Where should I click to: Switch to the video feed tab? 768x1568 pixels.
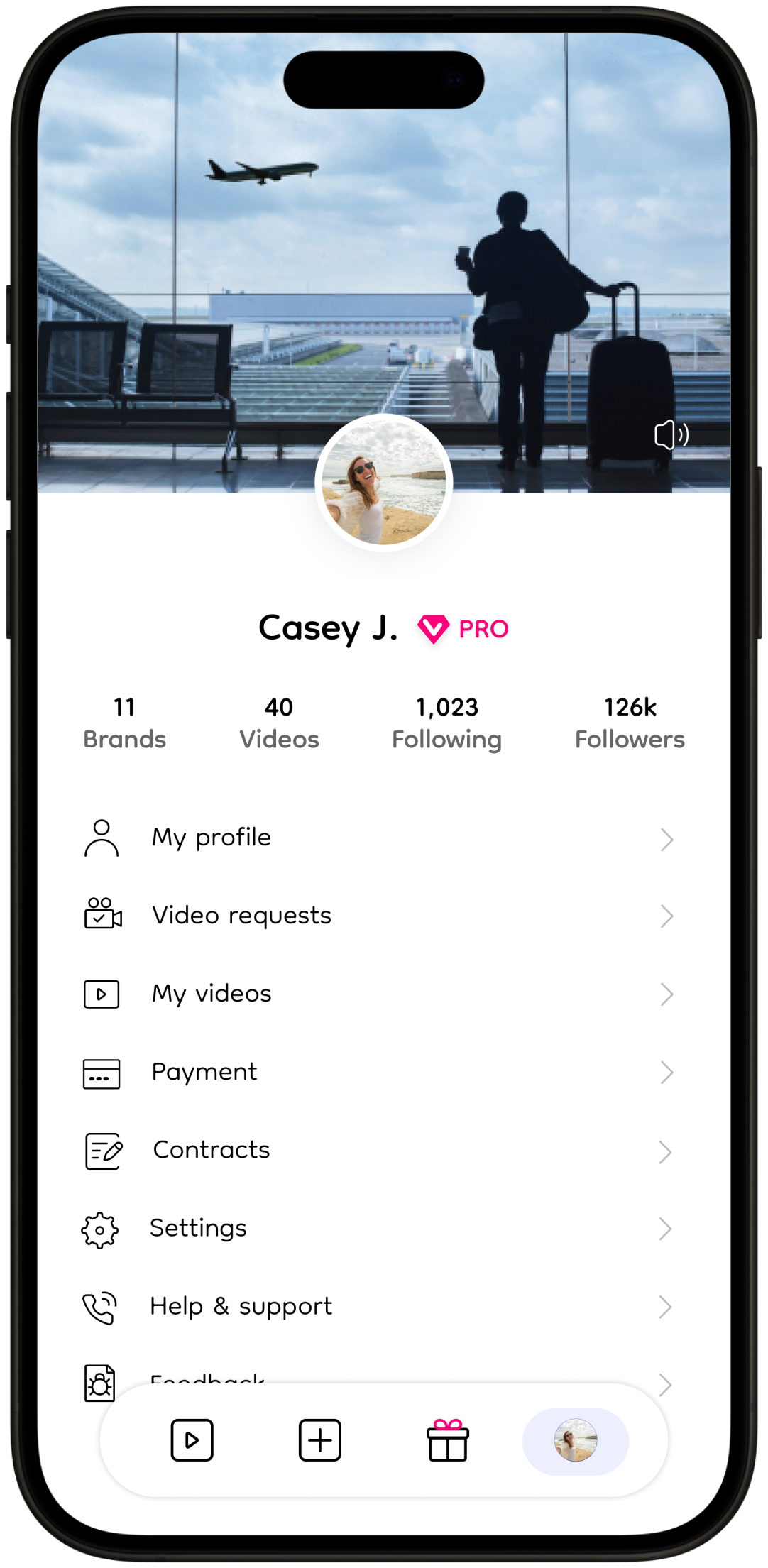point(192,1440)
